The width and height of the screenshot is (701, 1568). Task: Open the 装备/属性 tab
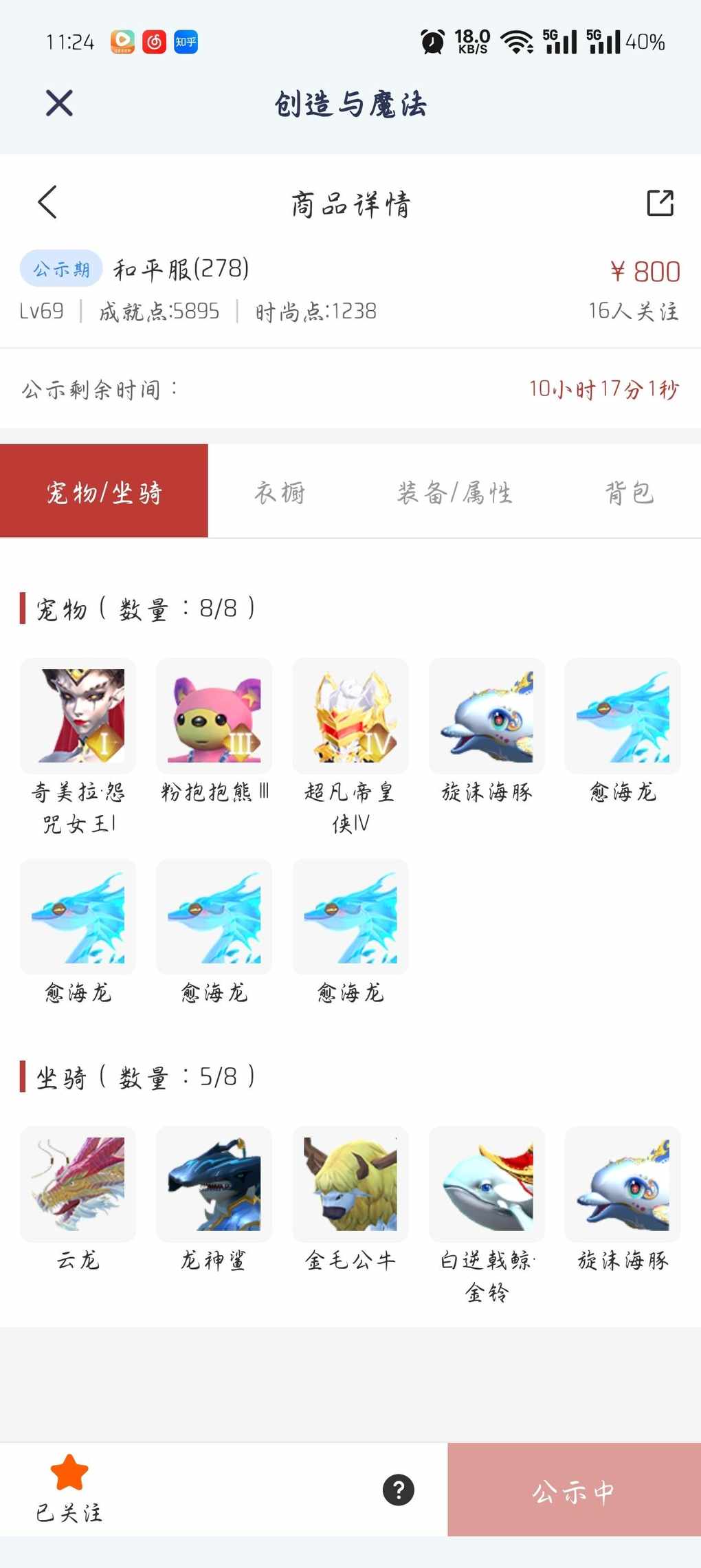[454, 492]
